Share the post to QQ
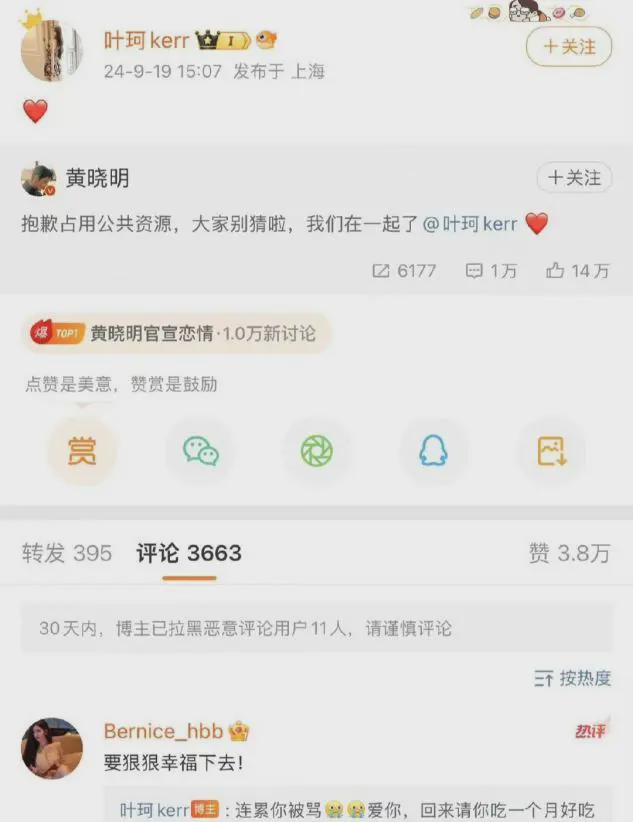633x822 pixels. tap(433, 451)
